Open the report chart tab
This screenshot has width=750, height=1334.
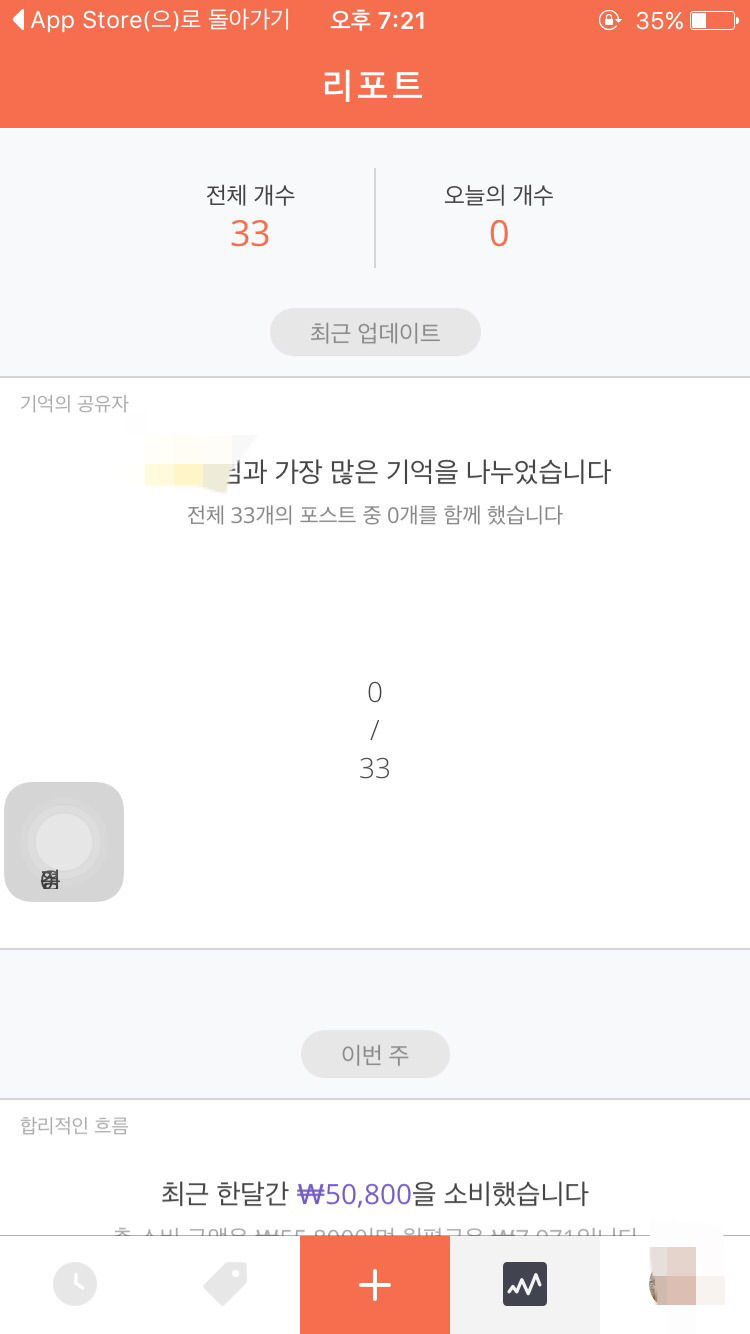tap(525, 1285)
